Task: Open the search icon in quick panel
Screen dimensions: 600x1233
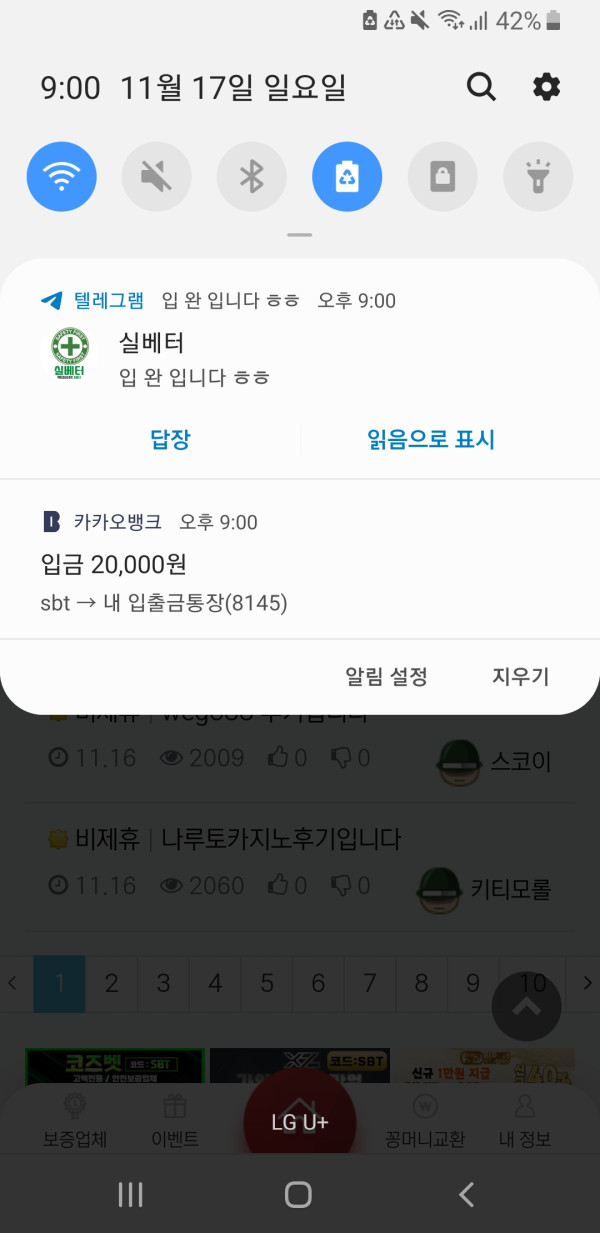Action: tap(481, 88)
